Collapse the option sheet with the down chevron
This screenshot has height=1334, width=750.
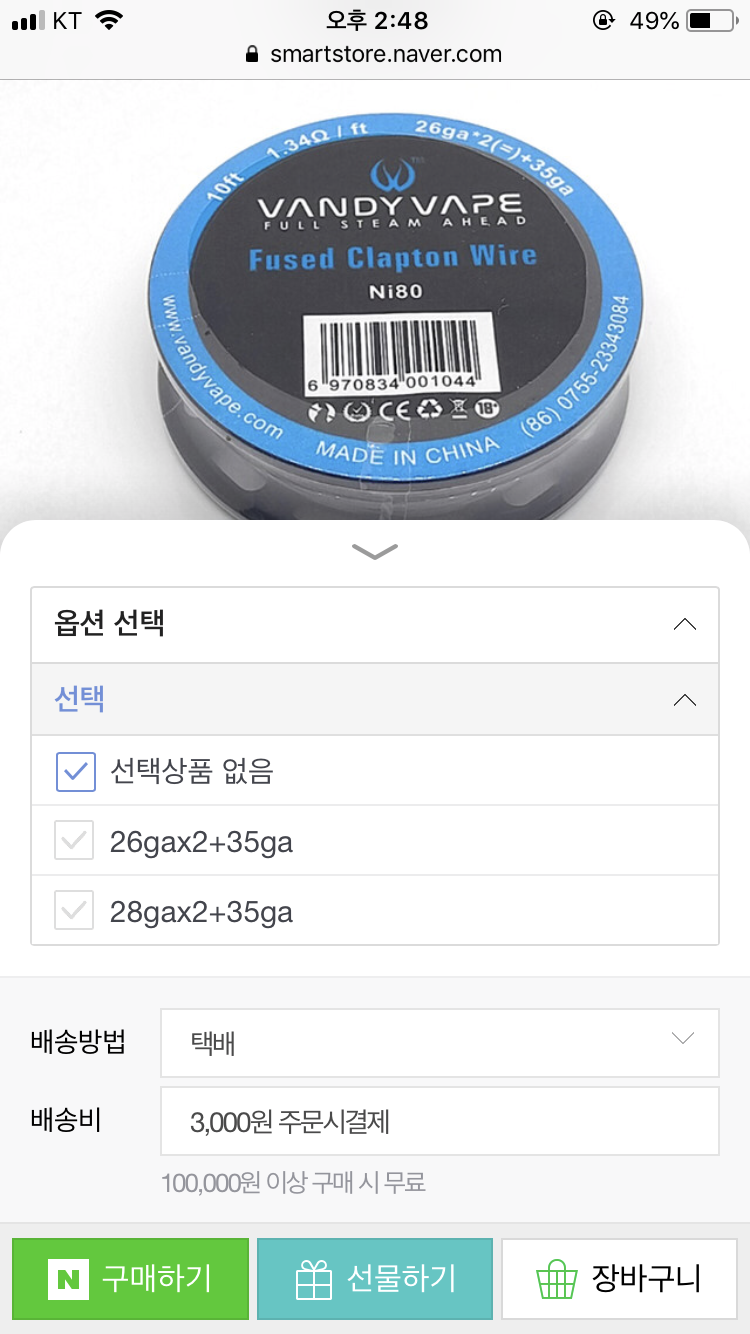(375, 551)
